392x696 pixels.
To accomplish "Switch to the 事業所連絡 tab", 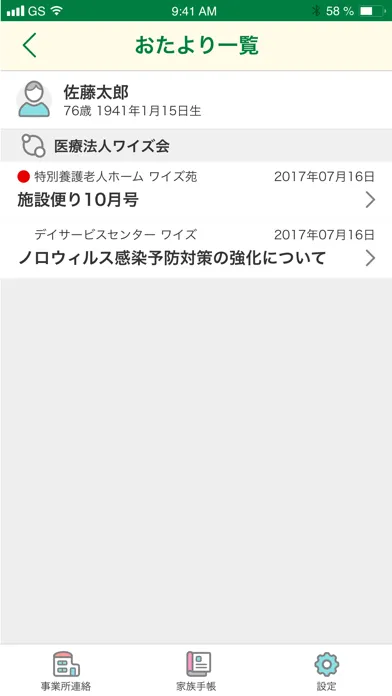I will (66, 671).
